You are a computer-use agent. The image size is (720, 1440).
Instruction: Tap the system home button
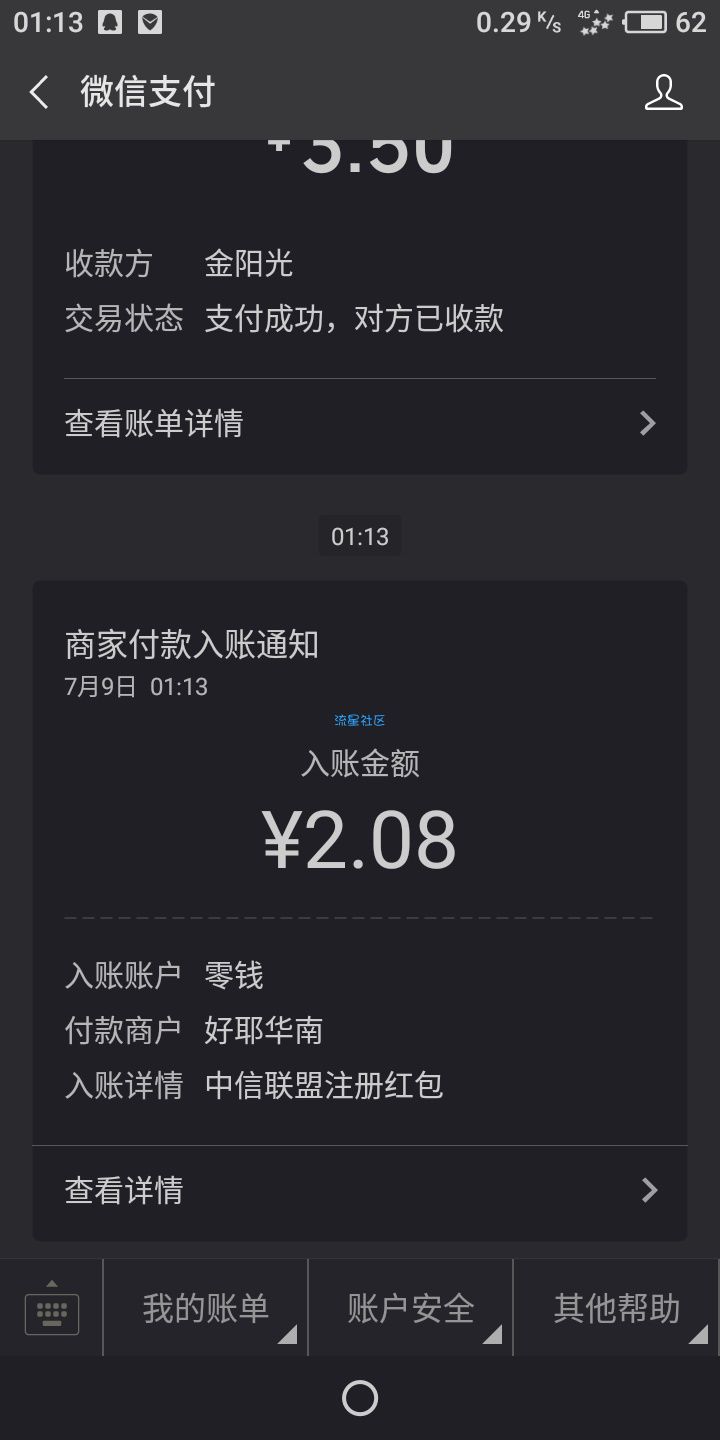click(x=360, y=1398)
